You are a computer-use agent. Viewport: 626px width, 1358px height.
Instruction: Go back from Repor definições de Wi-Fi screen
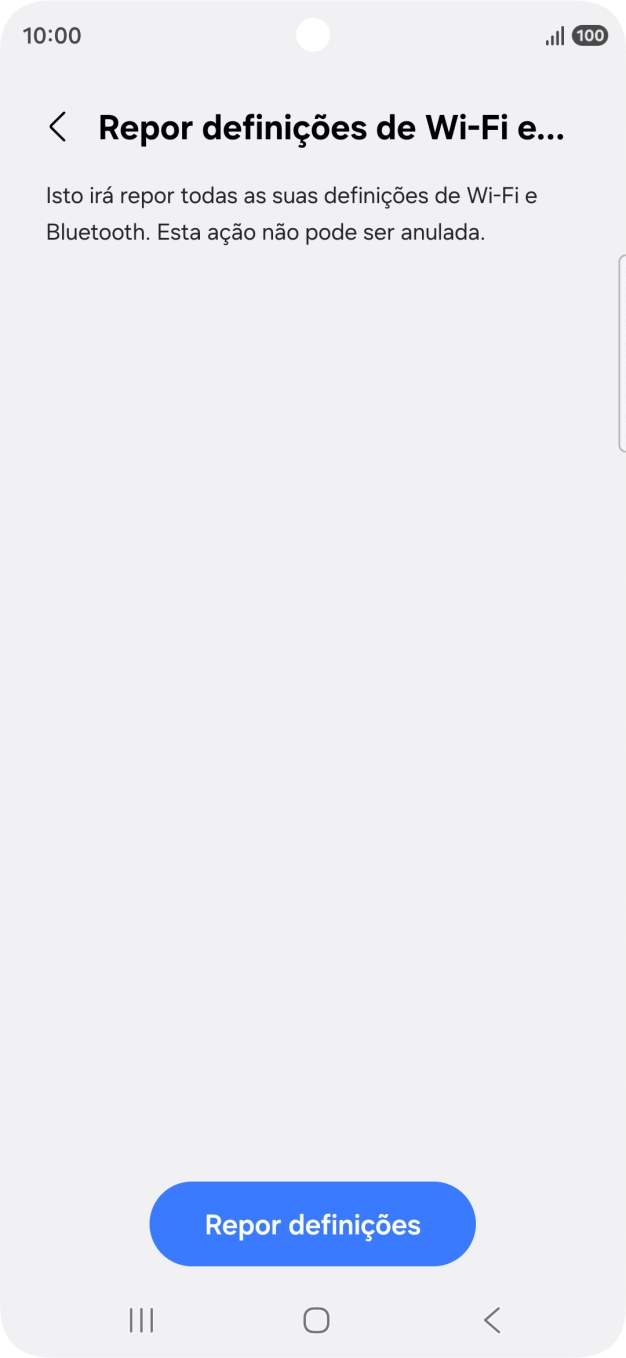[x=58, y=128]
